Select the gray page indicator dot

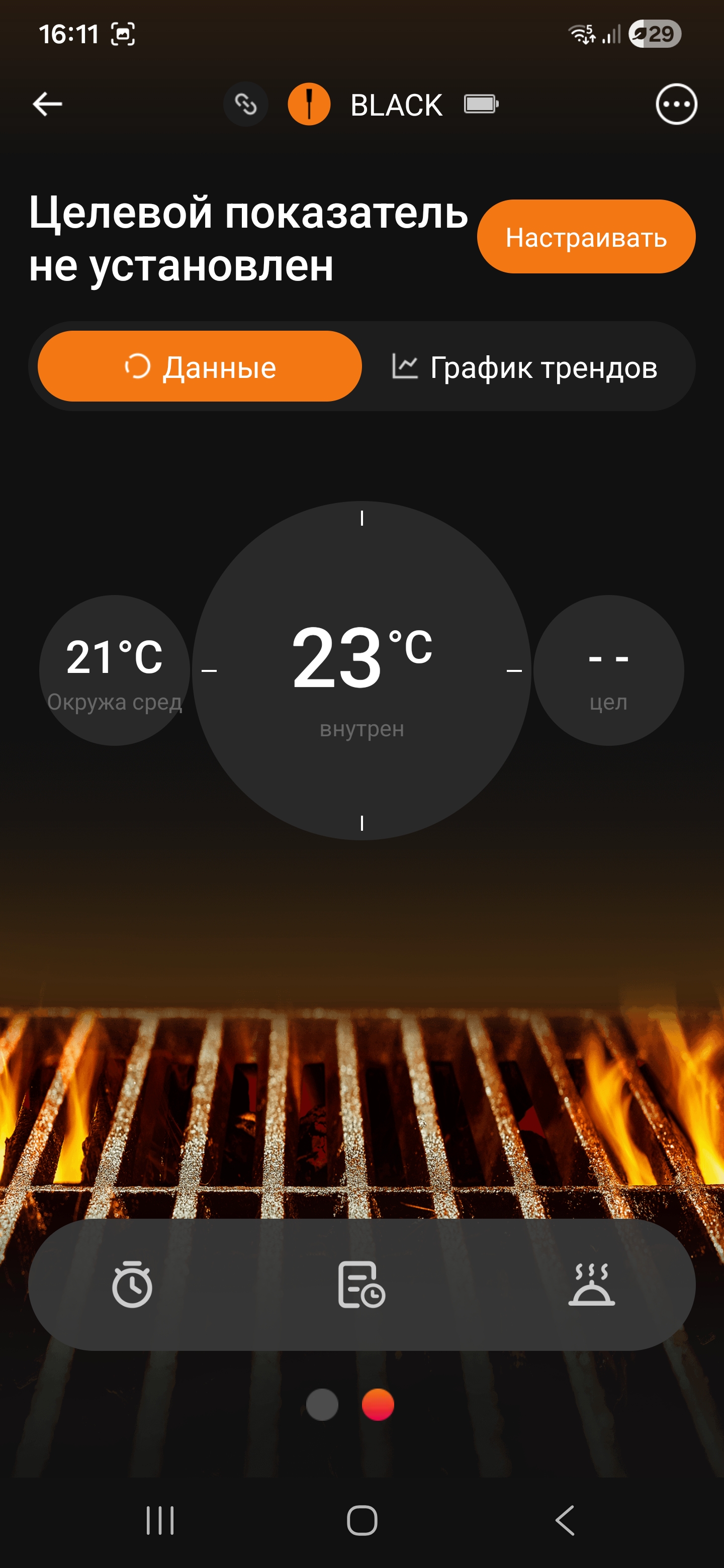322,1404
